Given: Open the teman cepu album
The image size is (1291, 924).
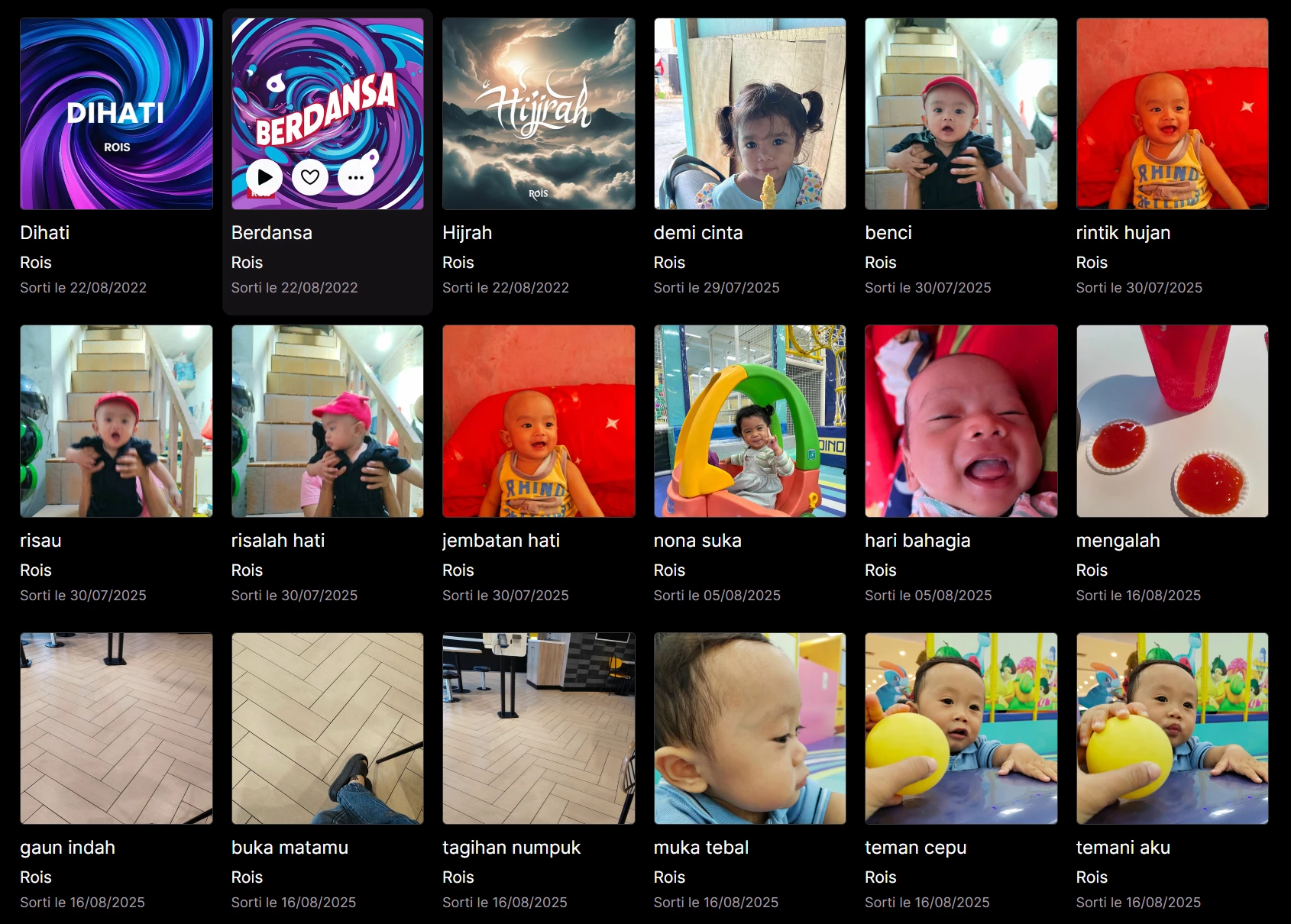Looking at the screenshot, I should coord(961,729).
